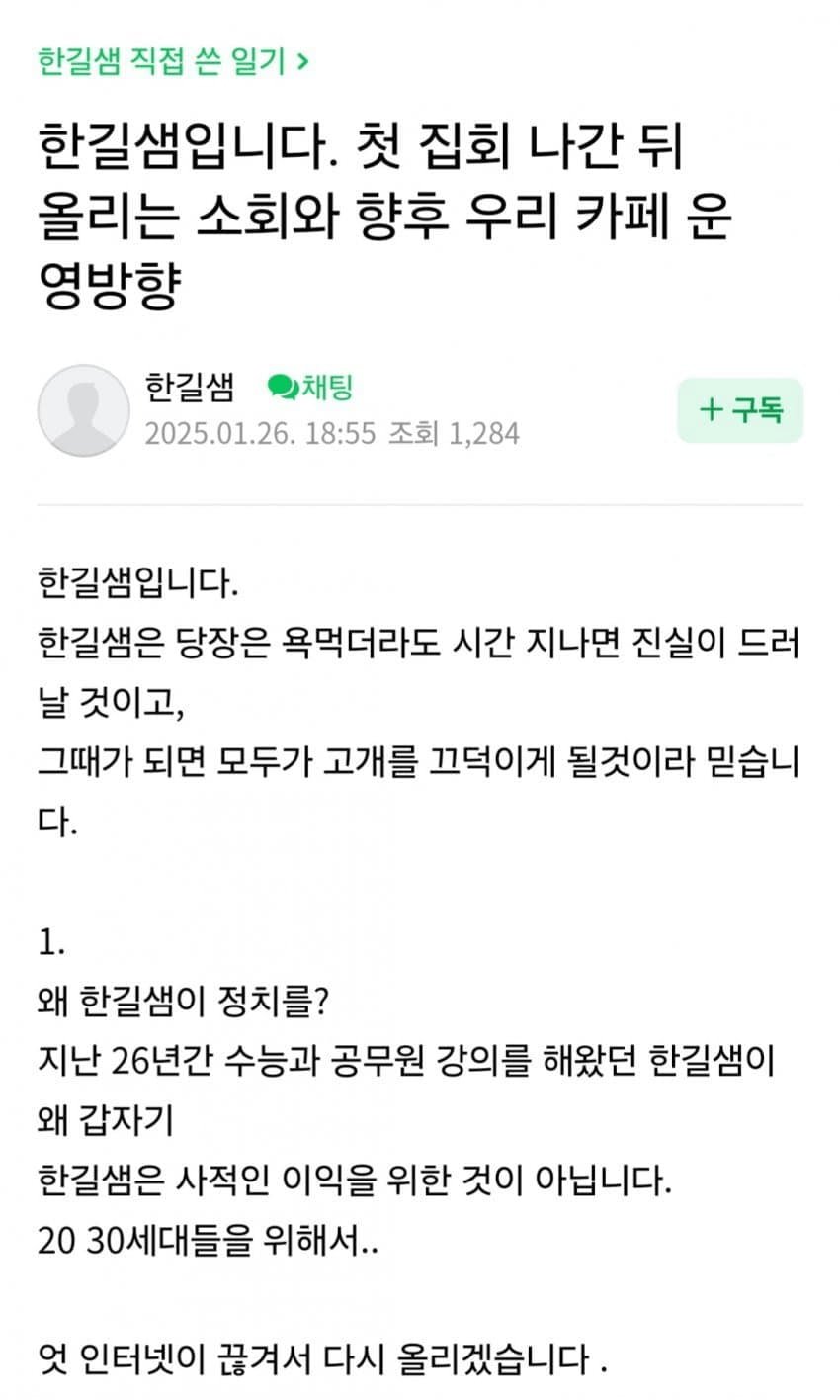Viewport: 840px width, 1400px height.
Task: Start a chat via 채팅
Action: 310,388
